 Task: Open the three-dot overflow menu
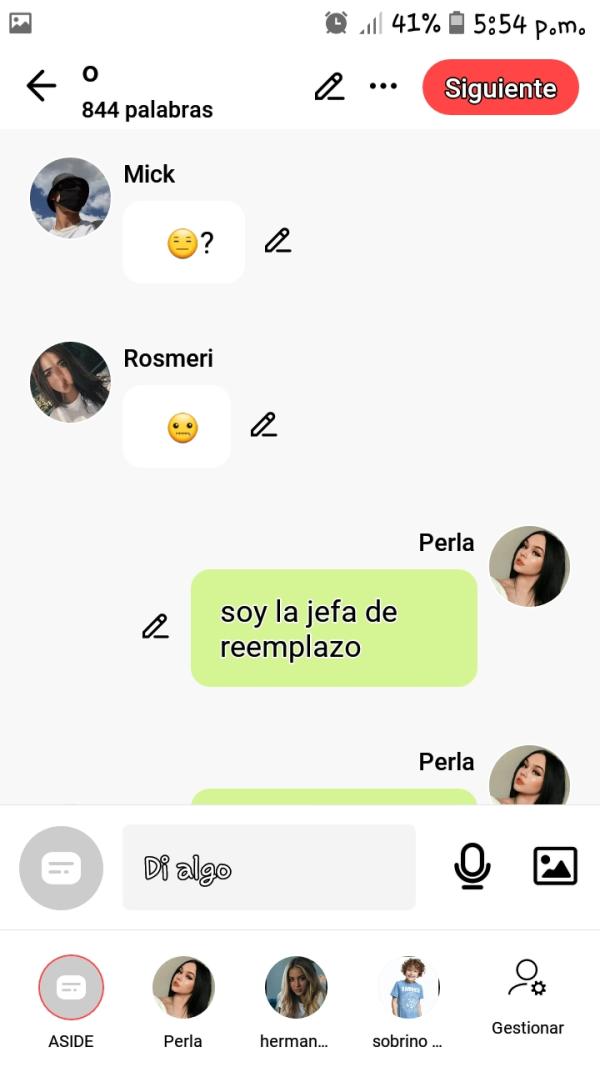coord(383,87)
